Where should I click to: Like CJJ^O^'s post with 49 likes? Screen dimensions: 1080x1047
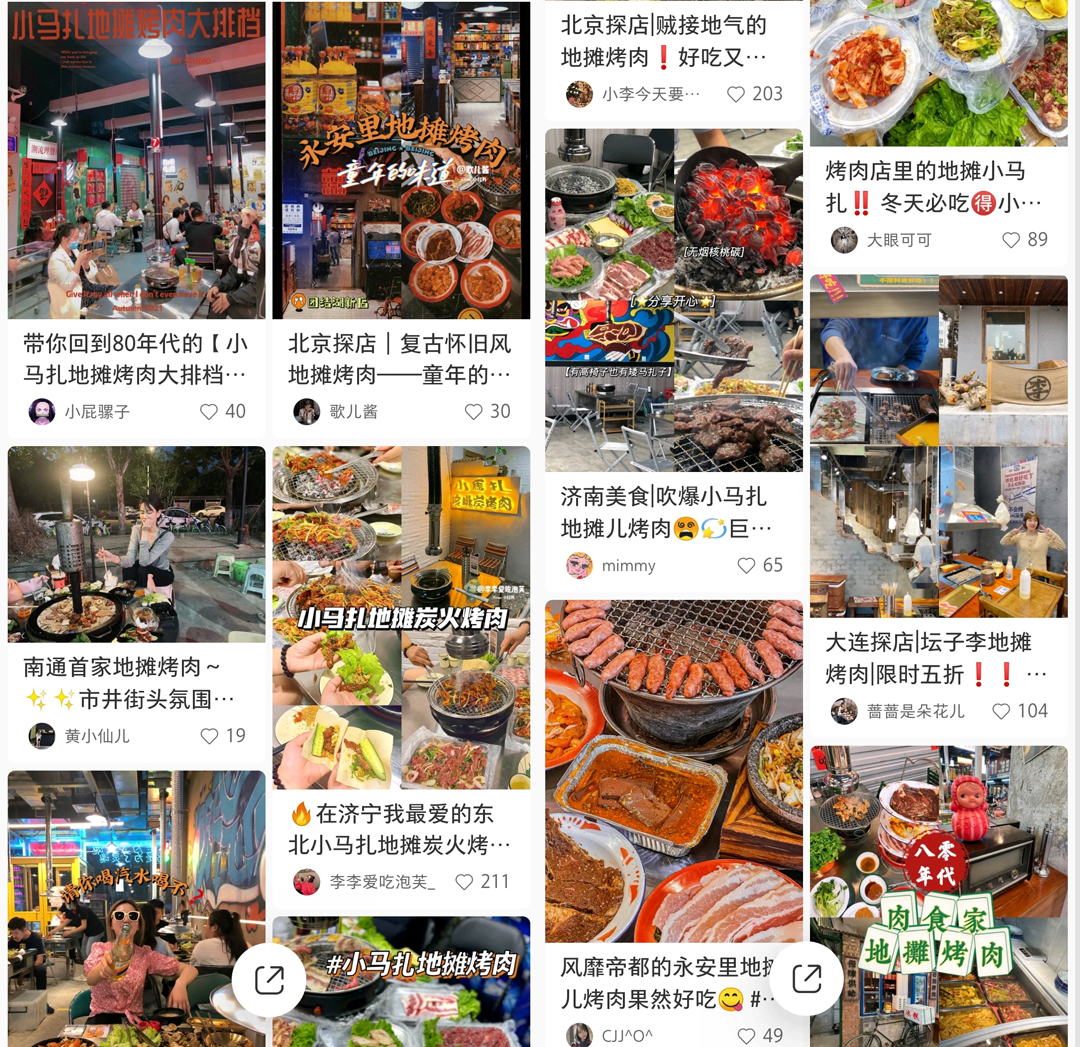746,1035
